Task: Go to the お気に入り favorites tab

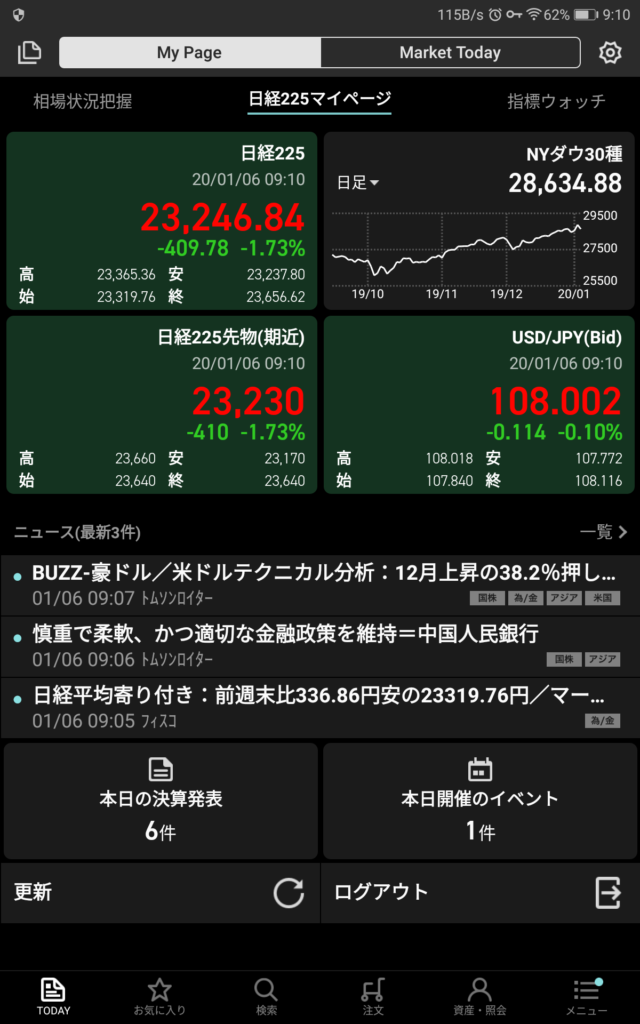Action: point(160,995)
